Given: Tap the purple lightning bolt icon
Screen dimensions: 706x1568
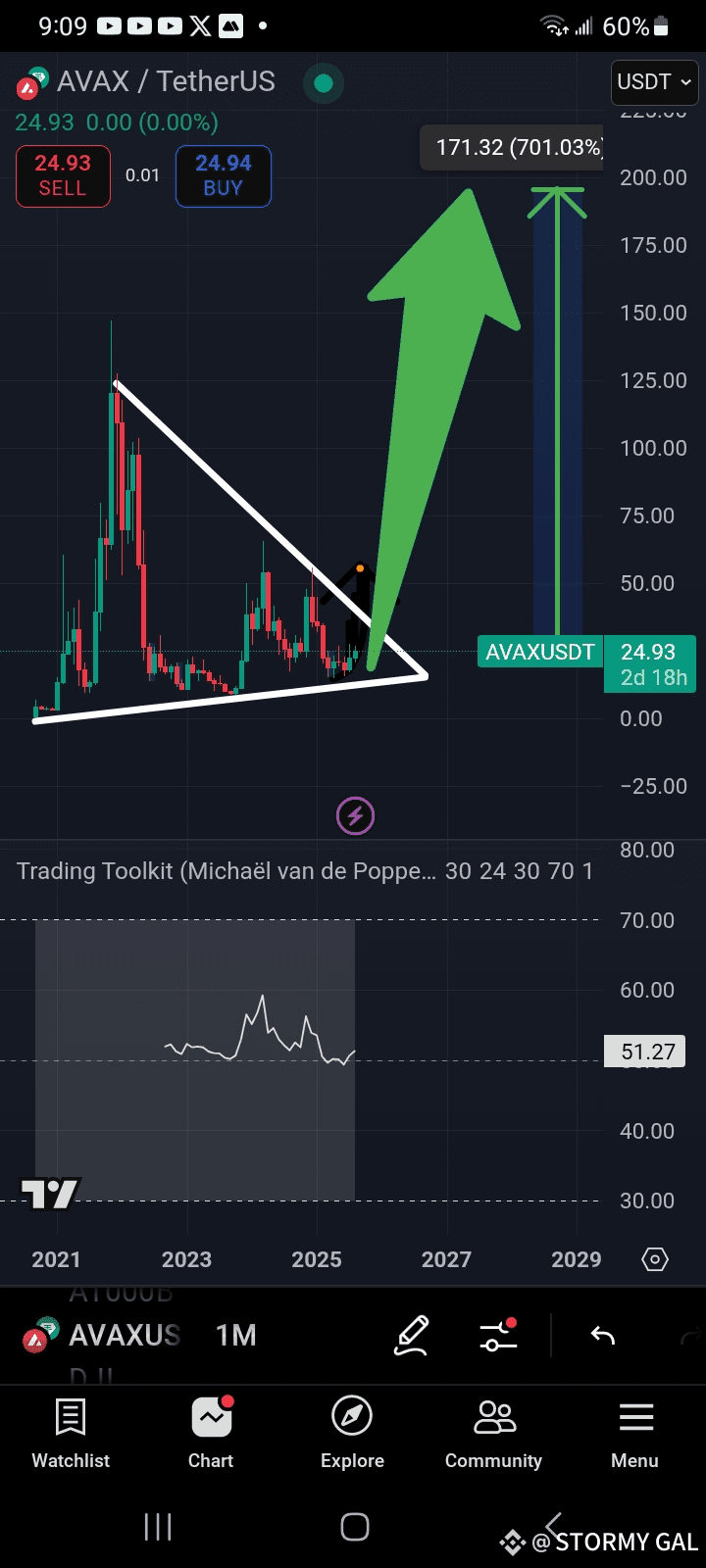Looking at the screenshot, I should [355, 815].
